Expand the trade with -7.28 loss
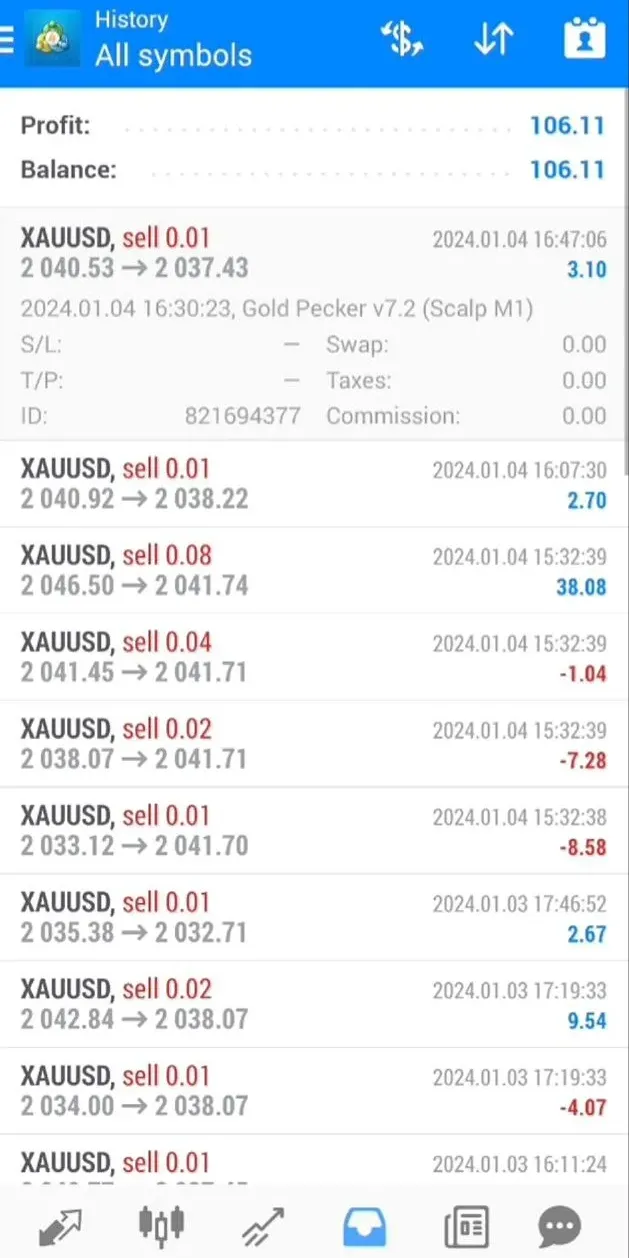The image size is (629, 1258). 314,745
